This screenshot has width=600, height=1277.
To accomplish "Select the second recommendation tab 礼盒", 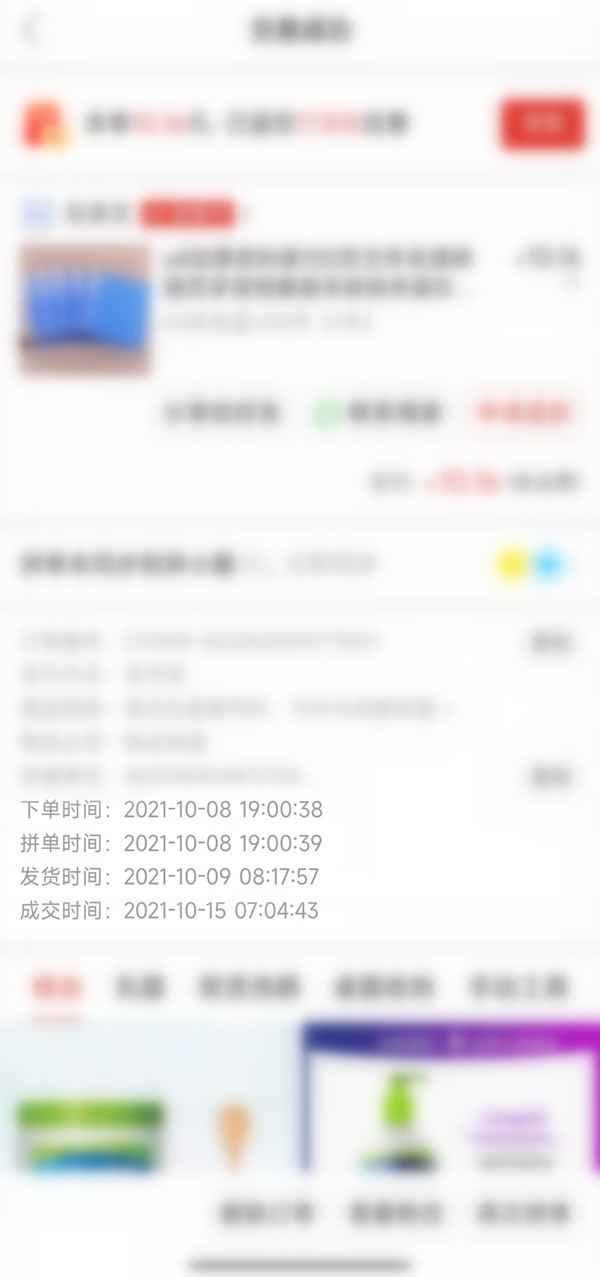I will point(139,987).
